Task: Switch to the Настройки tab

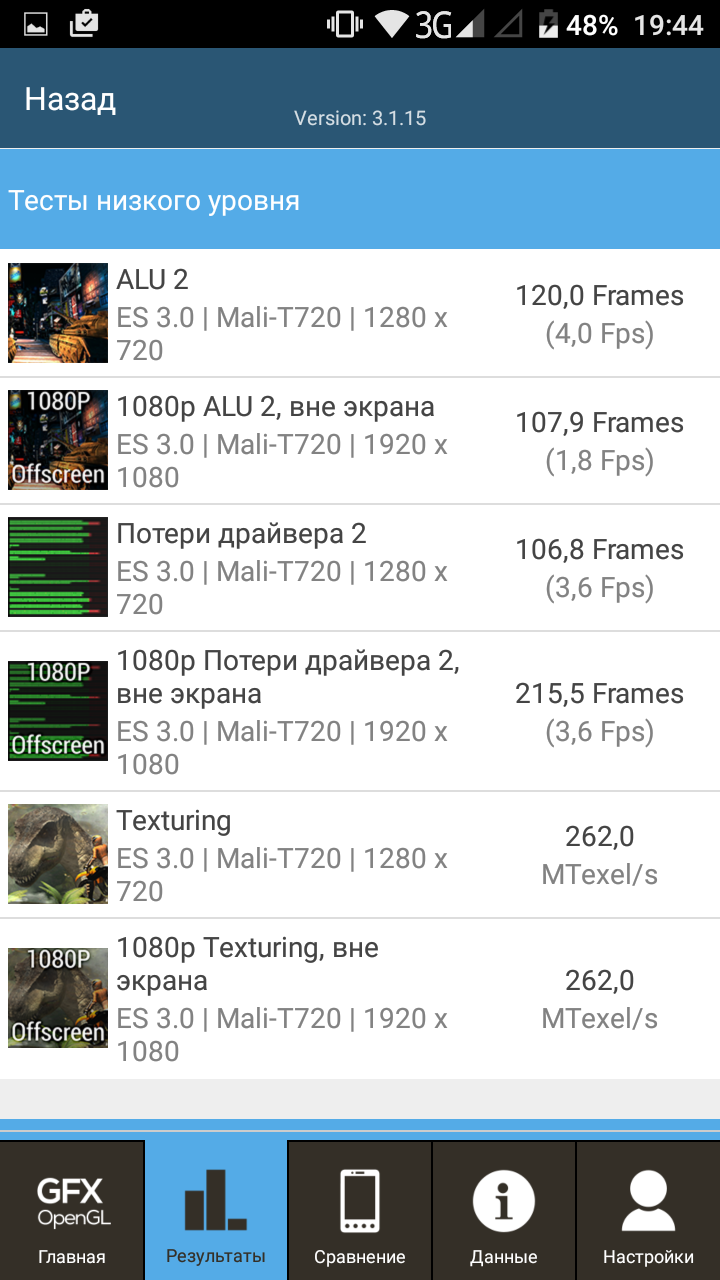Action: click(648, 1212)
